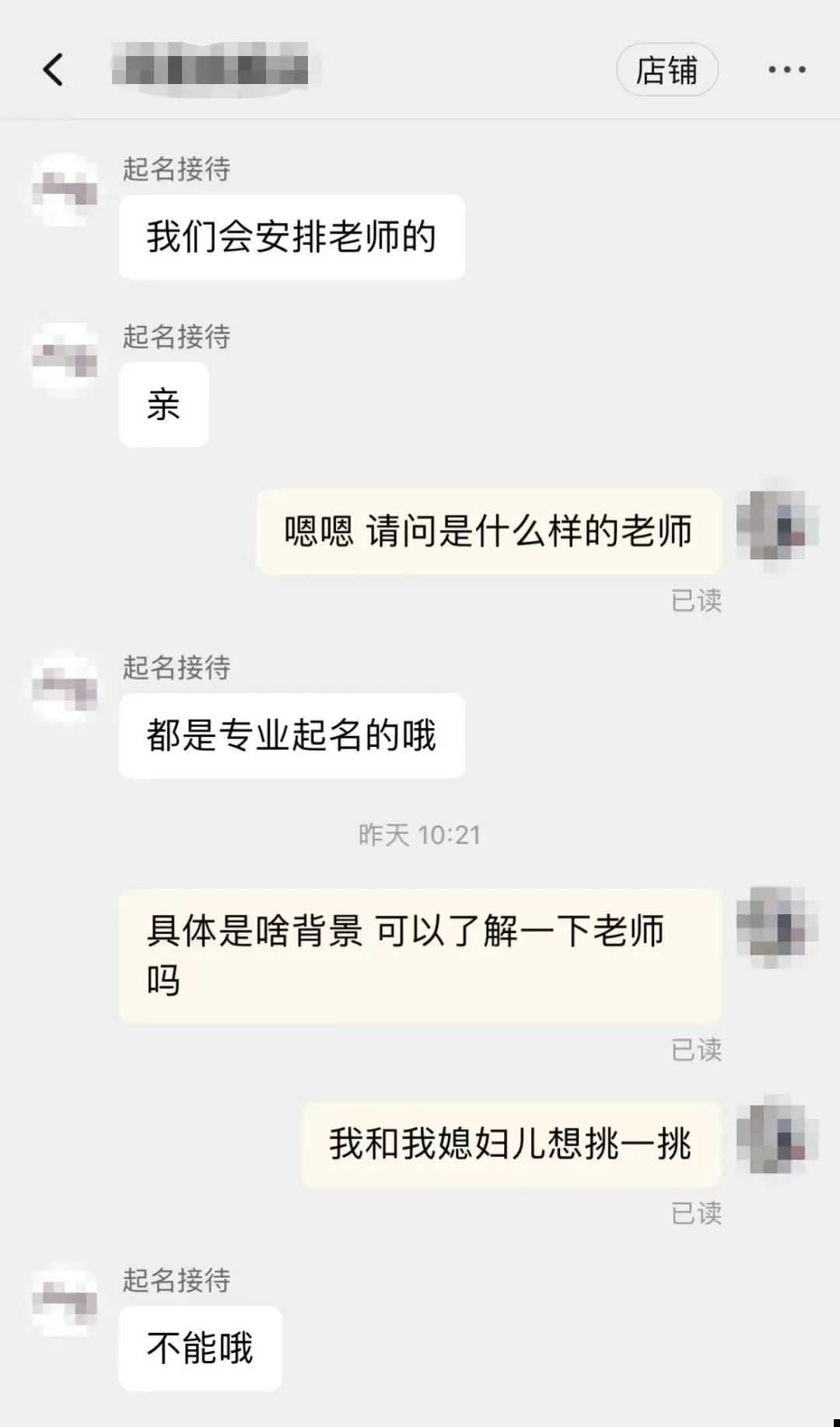This screenshot has width=840, height=1427.
Task: Go back from this chat
Action: point(53,70)
